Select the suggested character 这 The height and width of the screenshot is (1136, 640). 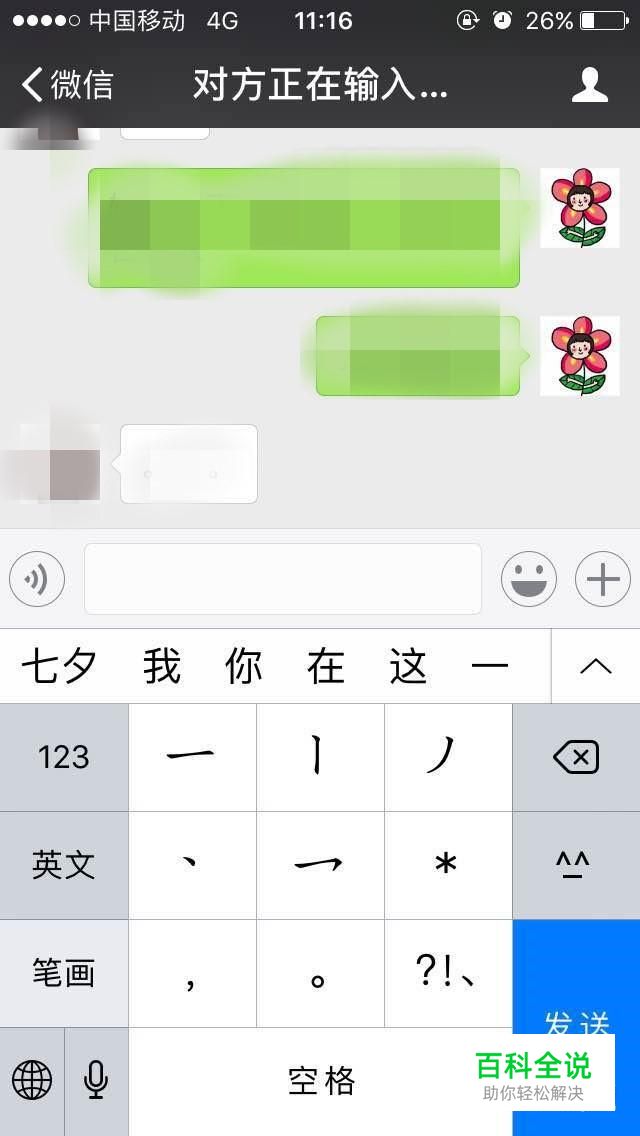pyautogui.click(x=408, y=667)
